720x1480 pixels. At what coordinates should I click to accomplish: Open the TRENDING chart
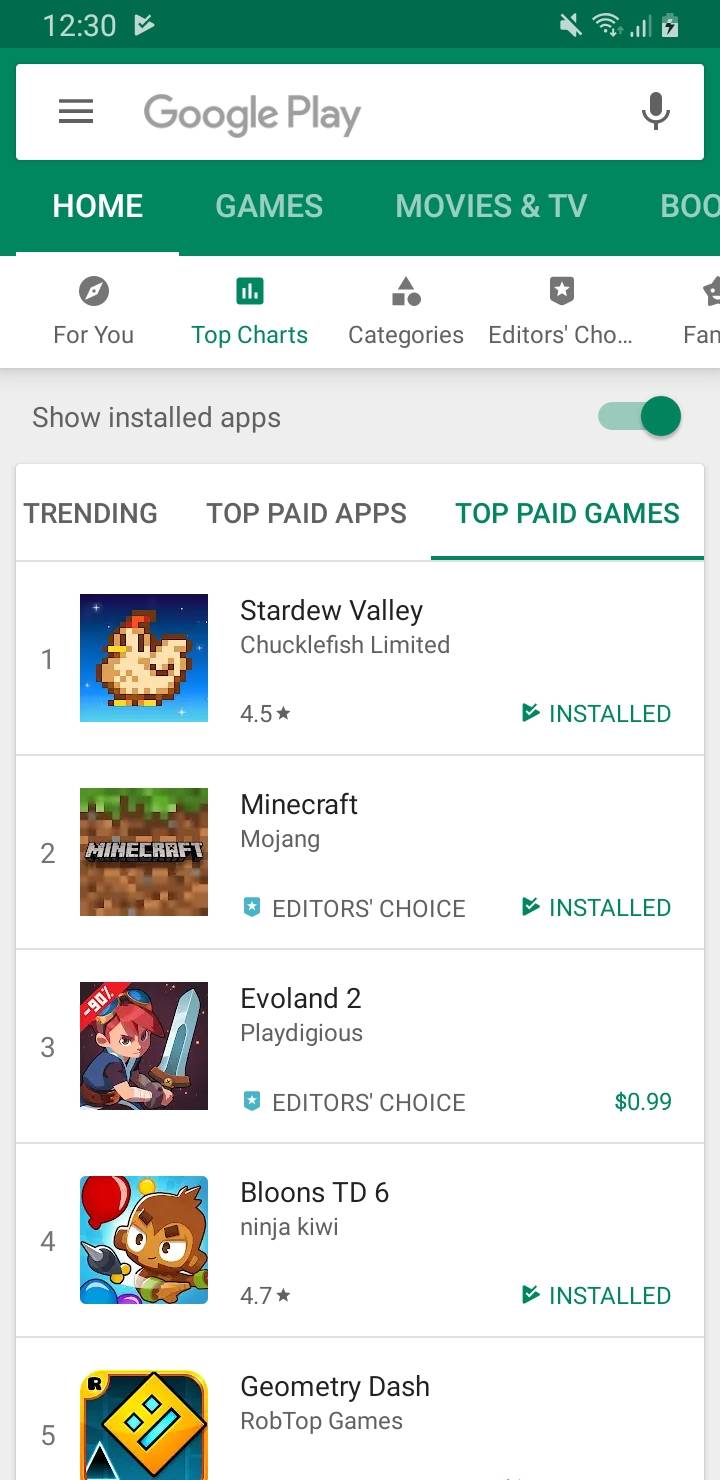[90, 513]
